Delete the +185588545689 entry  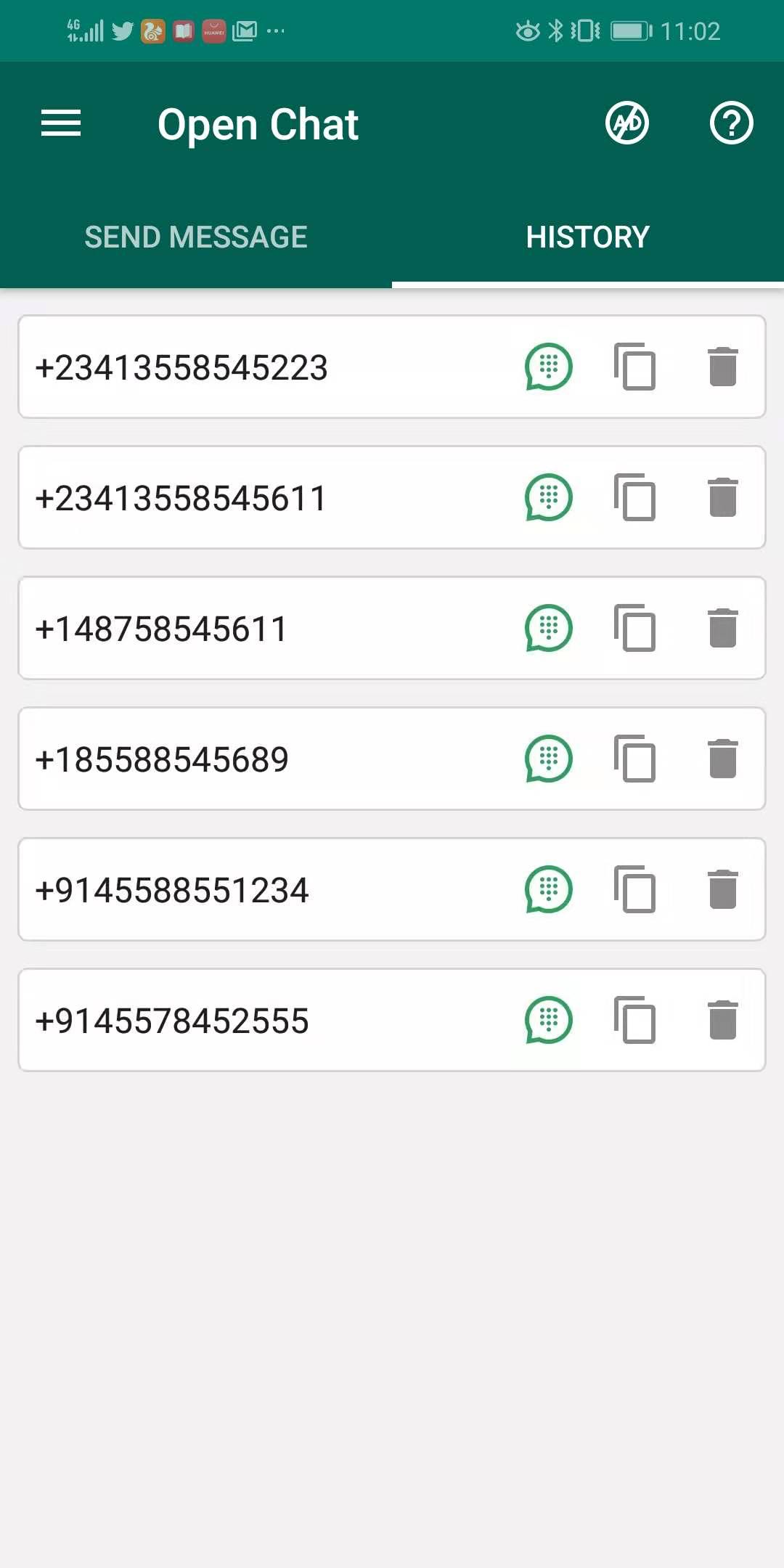[x=723, y=759]
